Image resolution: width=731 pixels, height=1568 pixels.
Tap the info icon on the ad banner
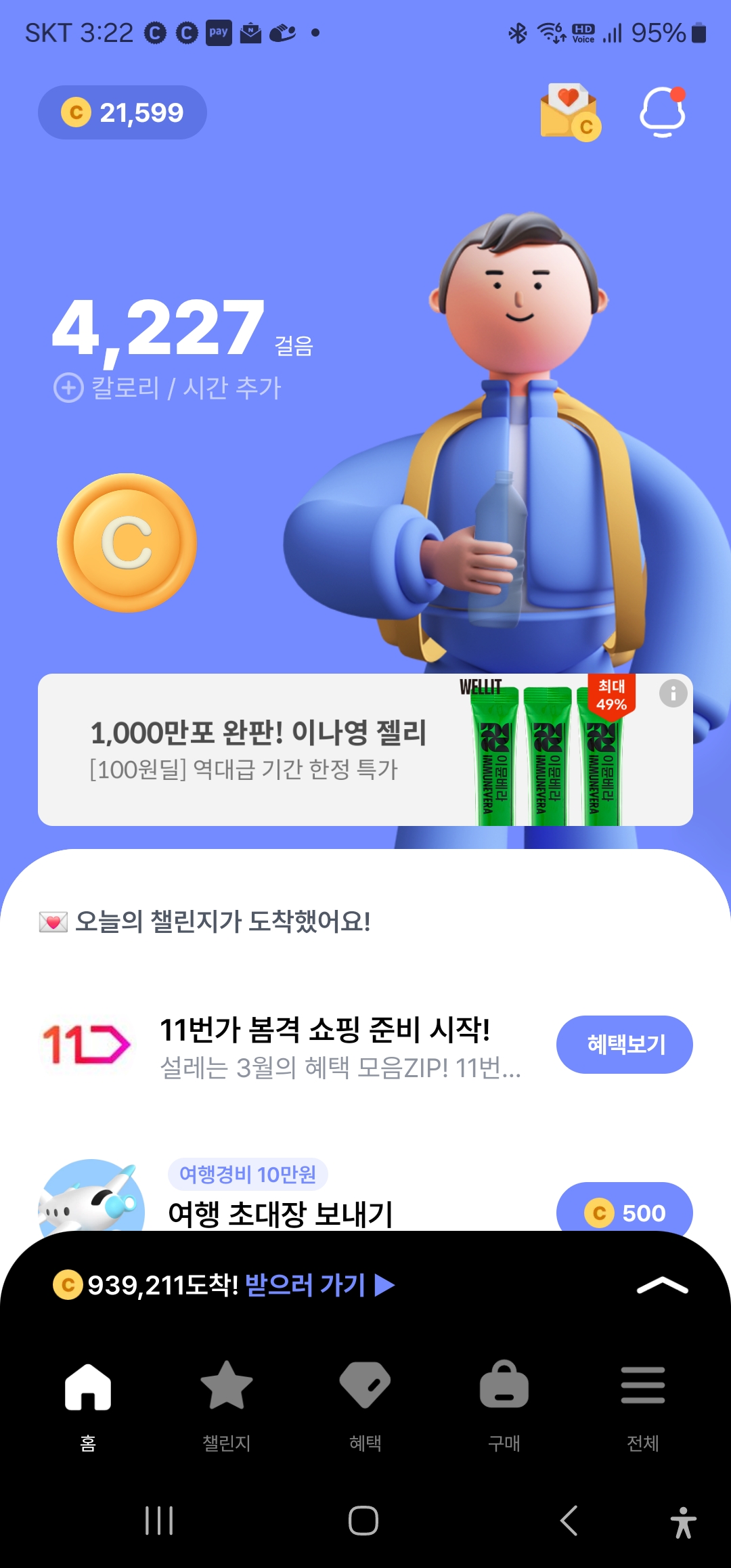[673, 694]
